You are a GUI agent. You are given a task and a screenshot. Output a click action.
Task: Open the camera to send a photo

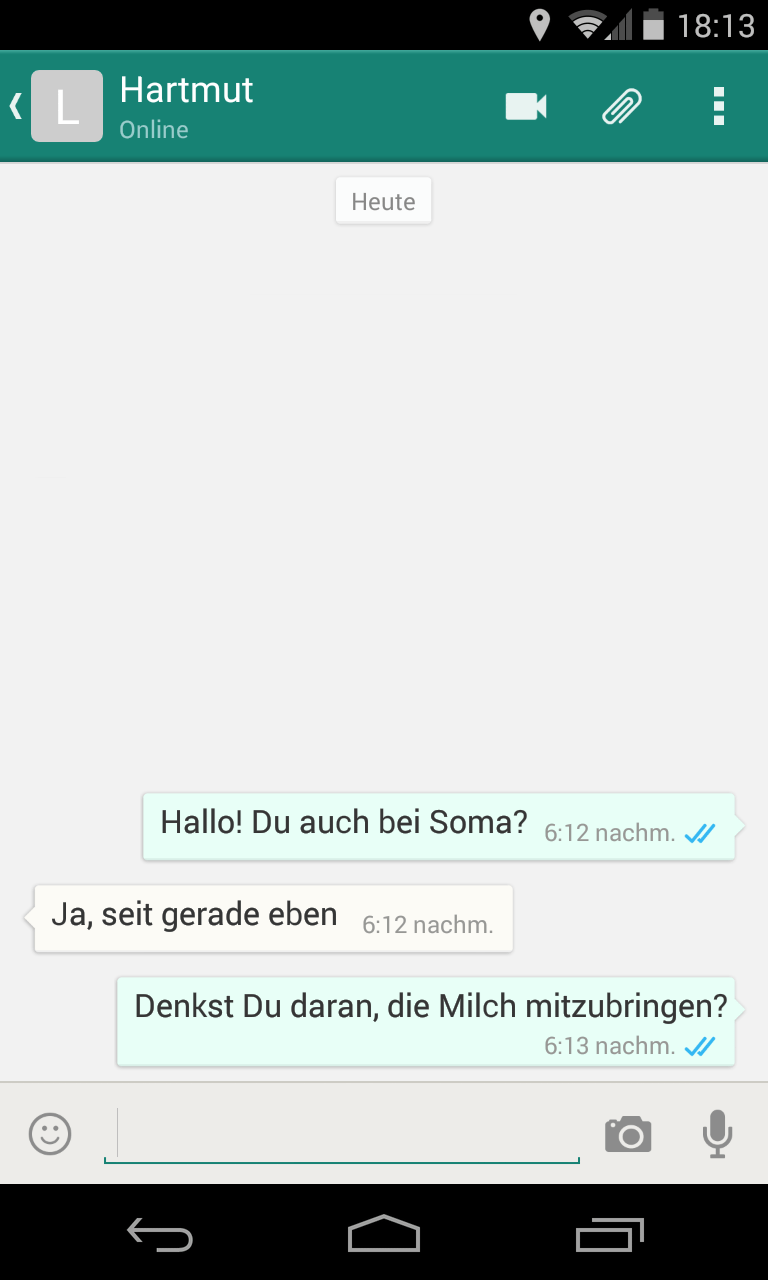click(628, 1134)
